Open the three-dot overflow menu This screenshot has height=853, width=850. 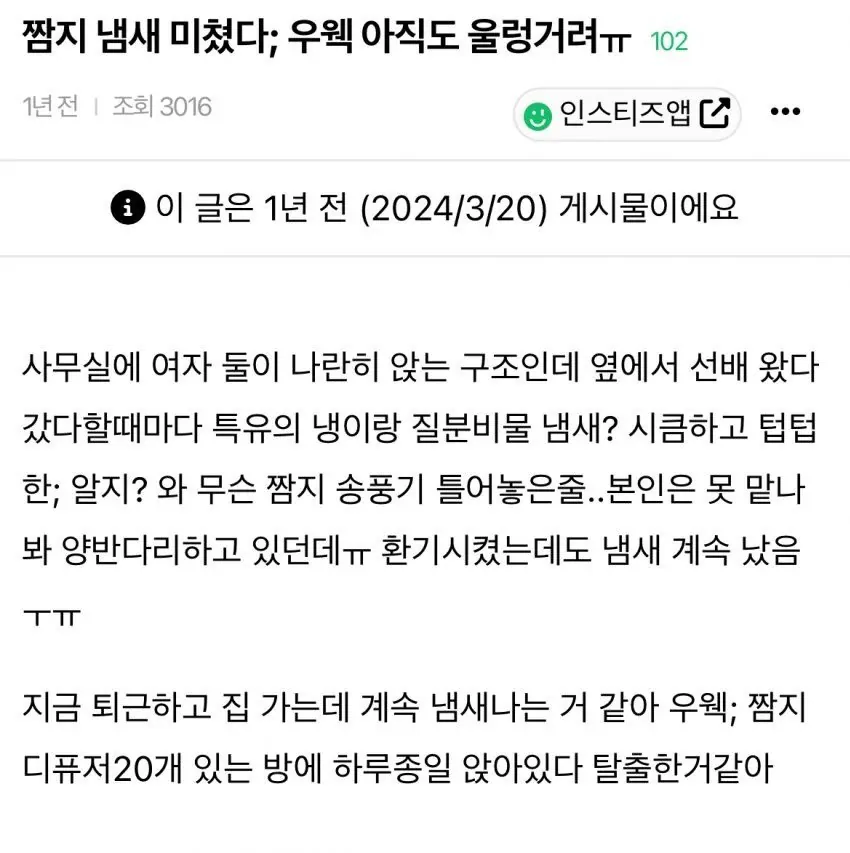(785, 113)
